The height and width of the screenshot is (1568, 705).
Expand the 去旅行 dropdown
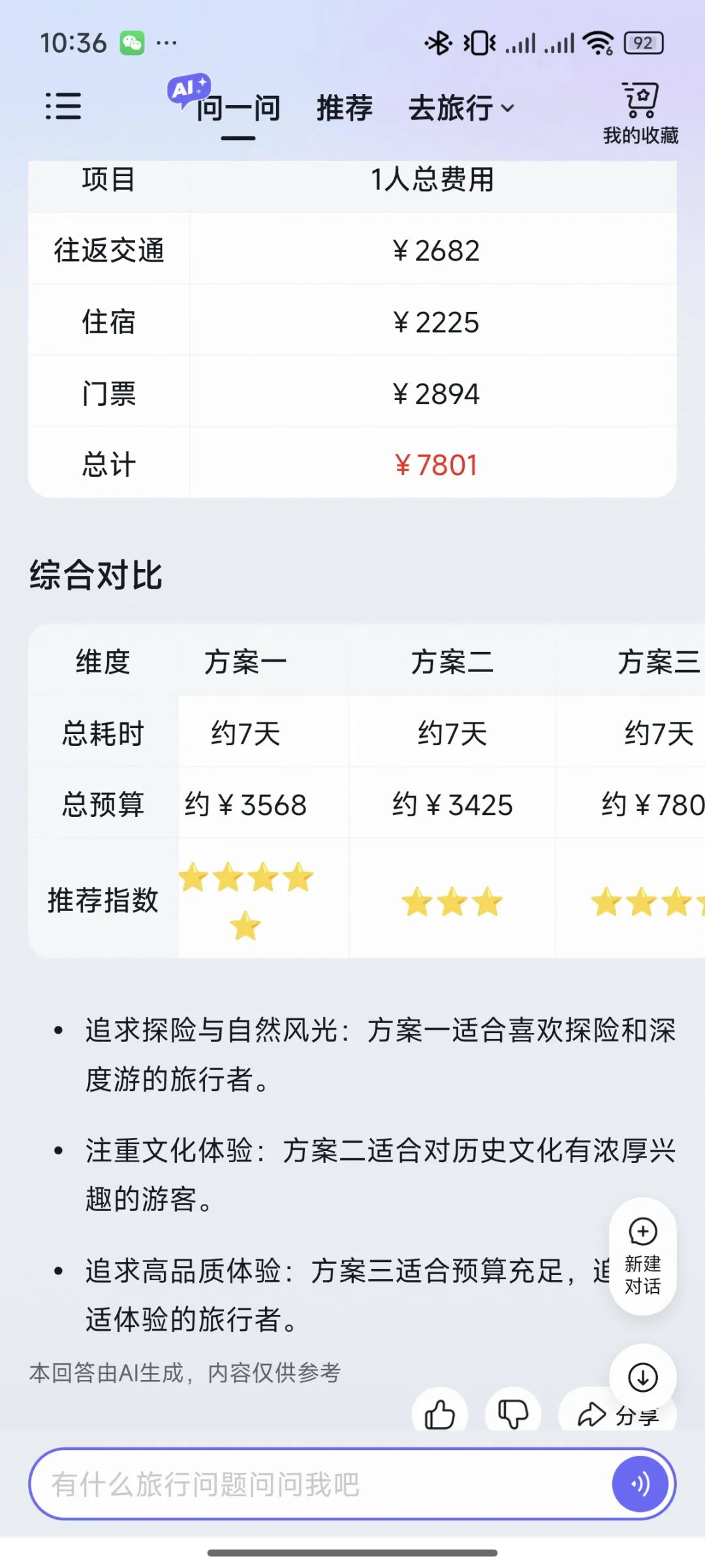tap(462, 108)
